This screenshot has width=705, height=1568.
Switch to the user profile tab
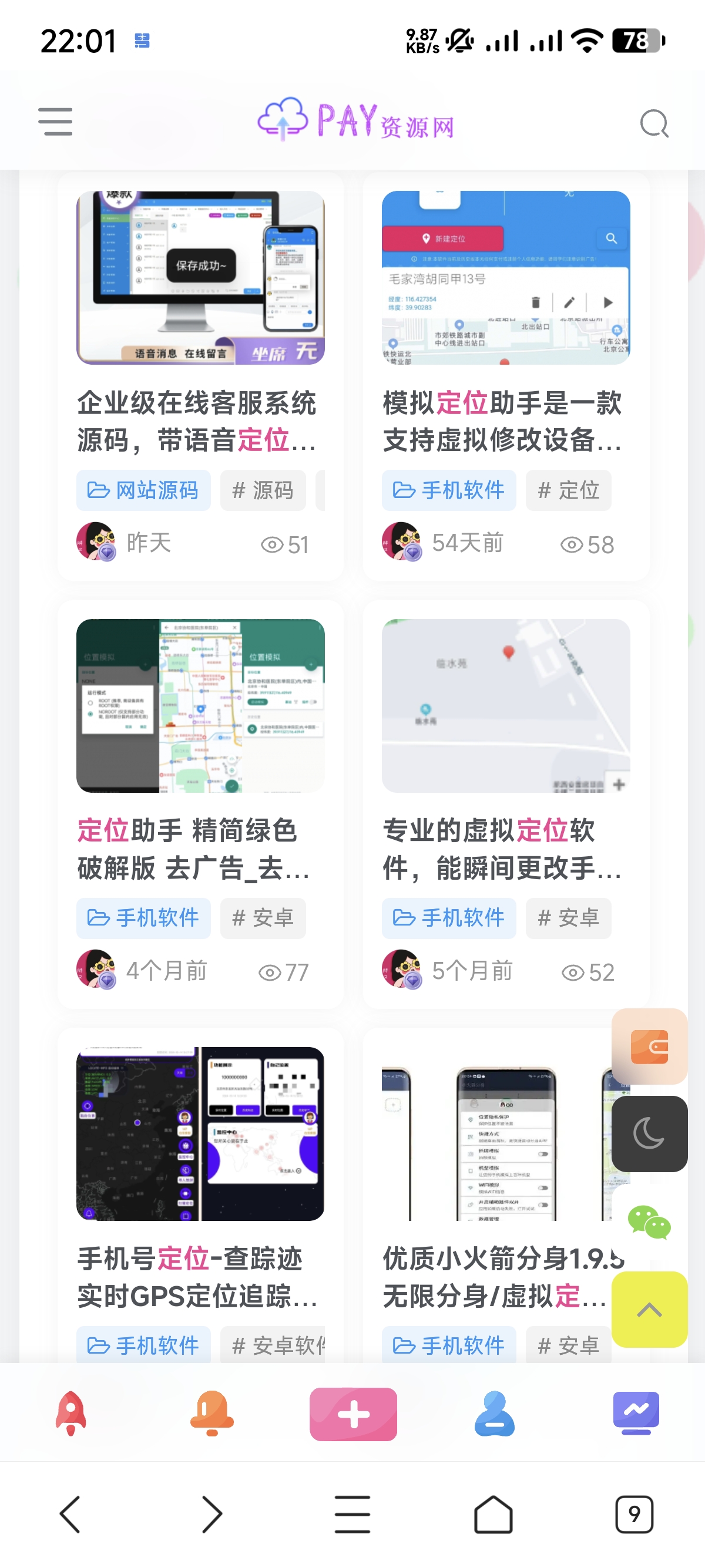point(493,1414)
